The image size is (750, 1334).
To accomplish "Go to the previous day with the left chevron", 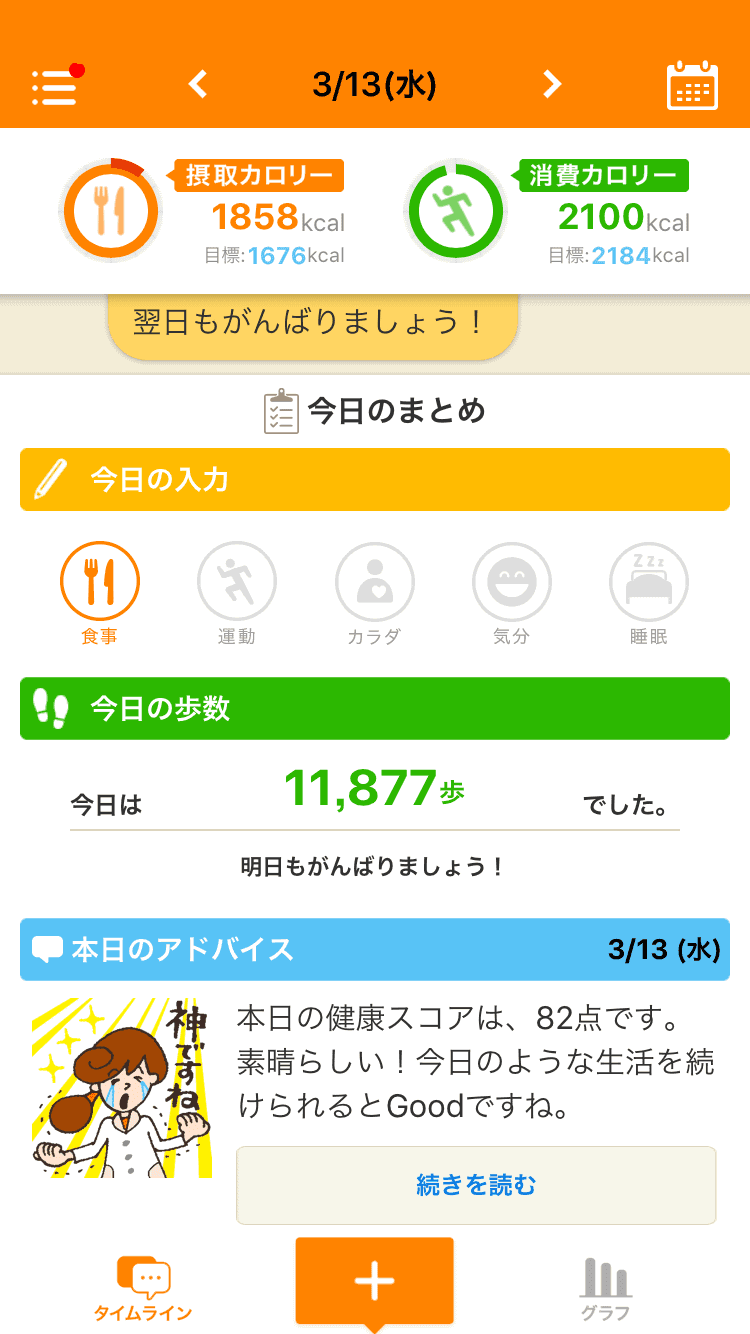I will (197, 86).
